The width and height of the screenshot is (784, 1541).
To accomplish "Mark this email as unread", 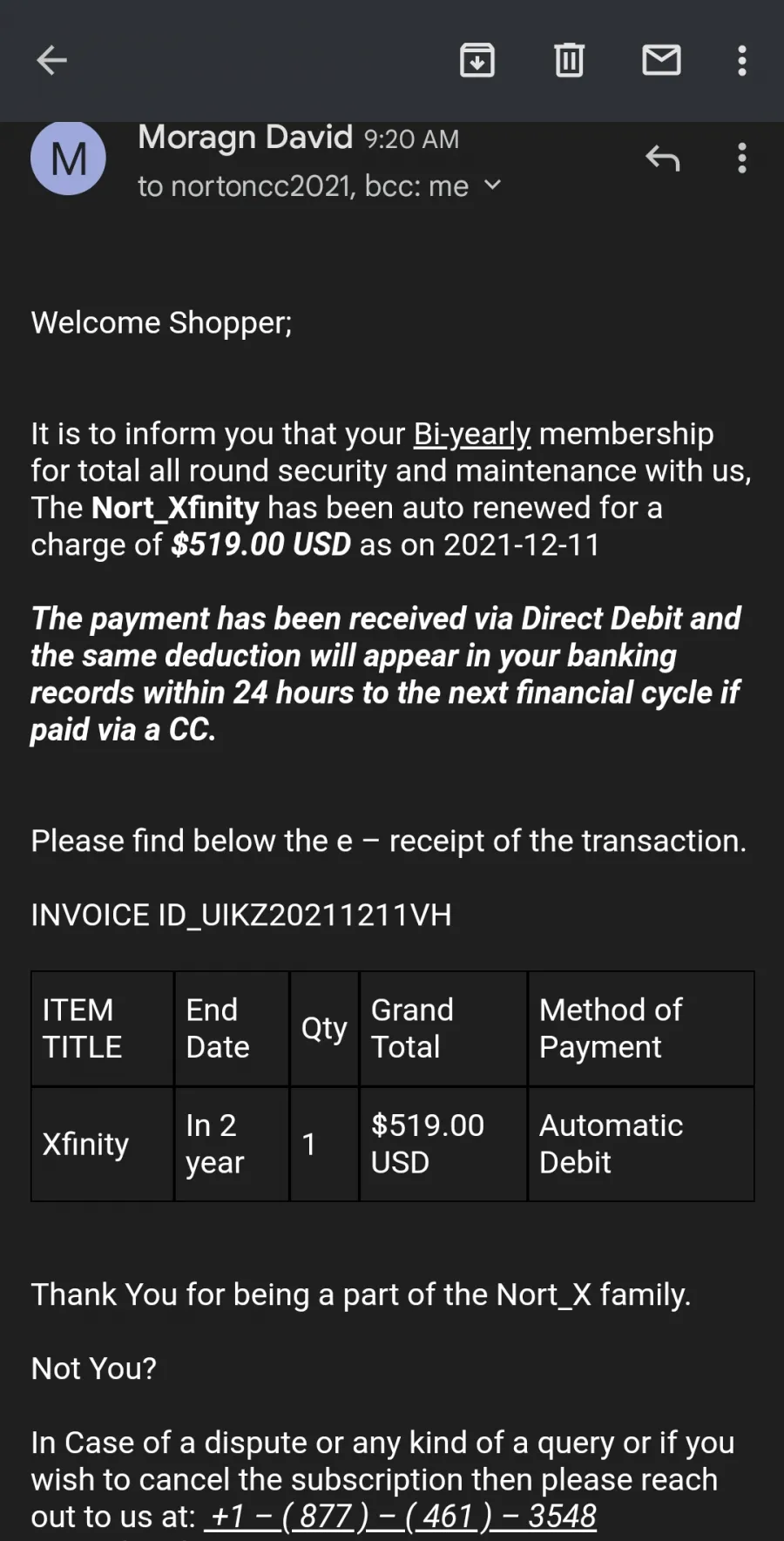I will click(661, 60).
